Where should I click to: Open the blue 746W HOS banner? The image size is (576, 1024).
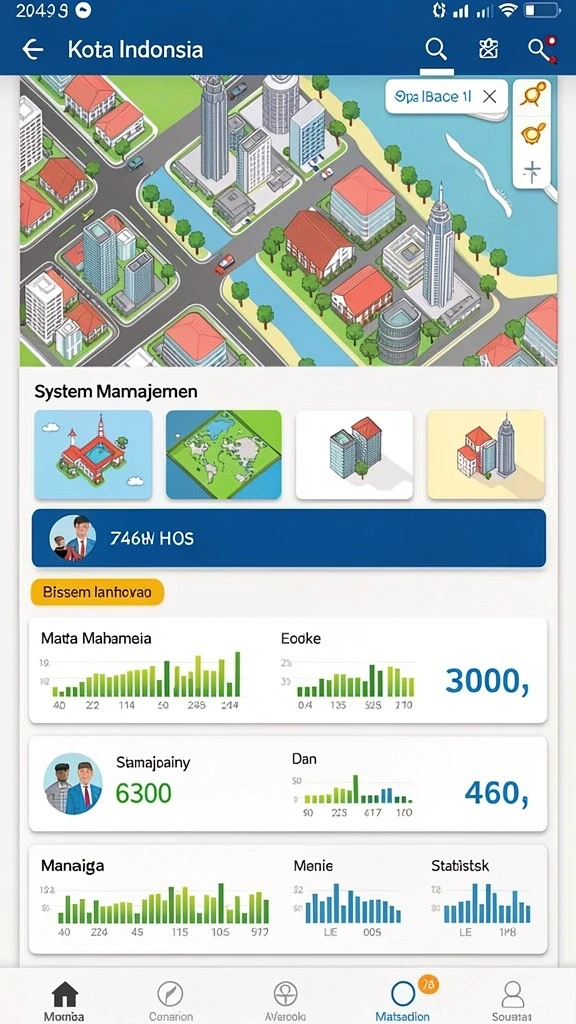(289, 538)
